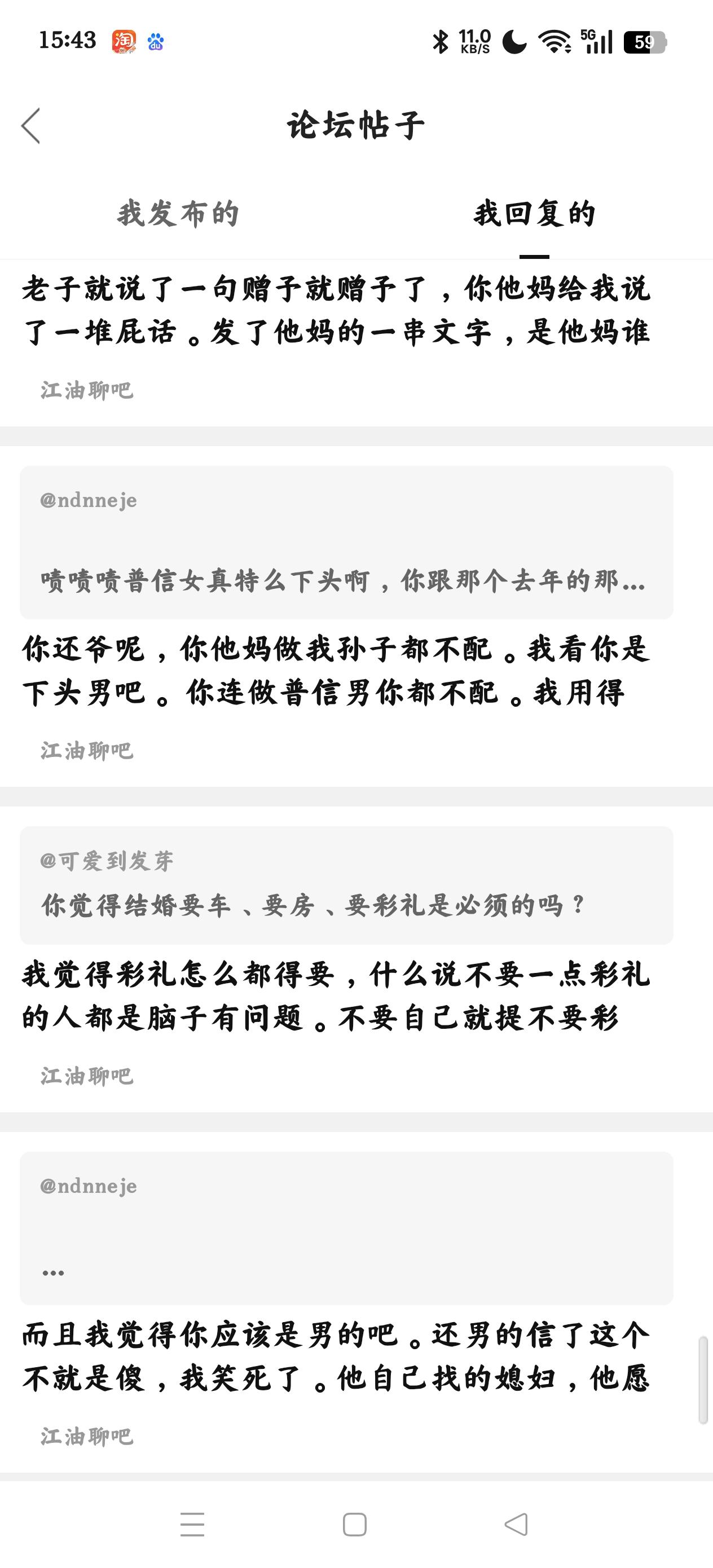This screenshot has width=713, height=1568.
Task: Go back using the top-left arrow
Action: click(30, 126)
